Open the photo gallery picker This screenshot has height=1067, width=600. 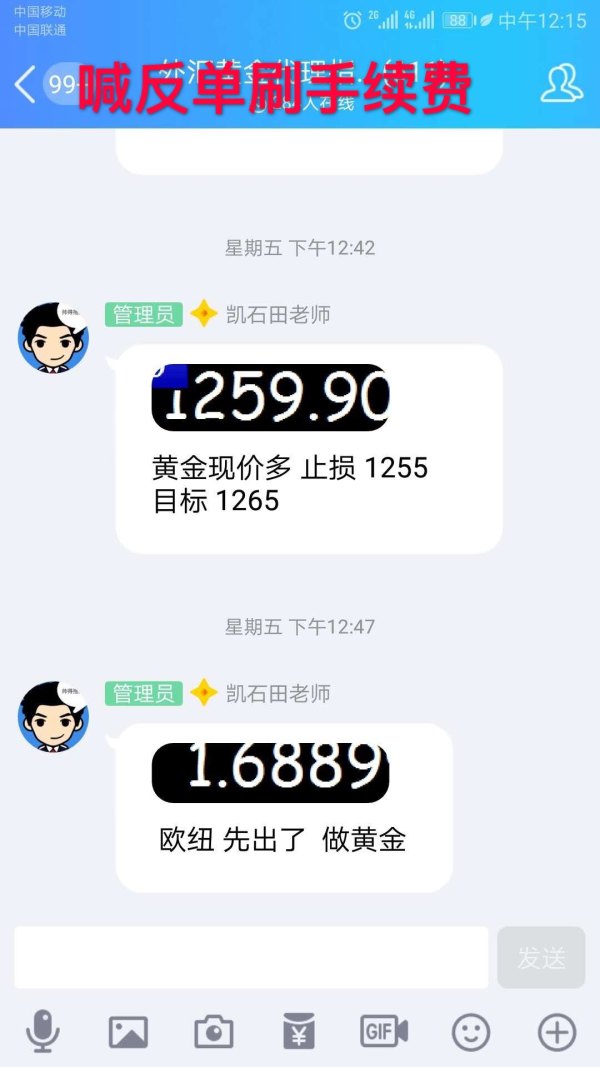[x=128, y=1031]
